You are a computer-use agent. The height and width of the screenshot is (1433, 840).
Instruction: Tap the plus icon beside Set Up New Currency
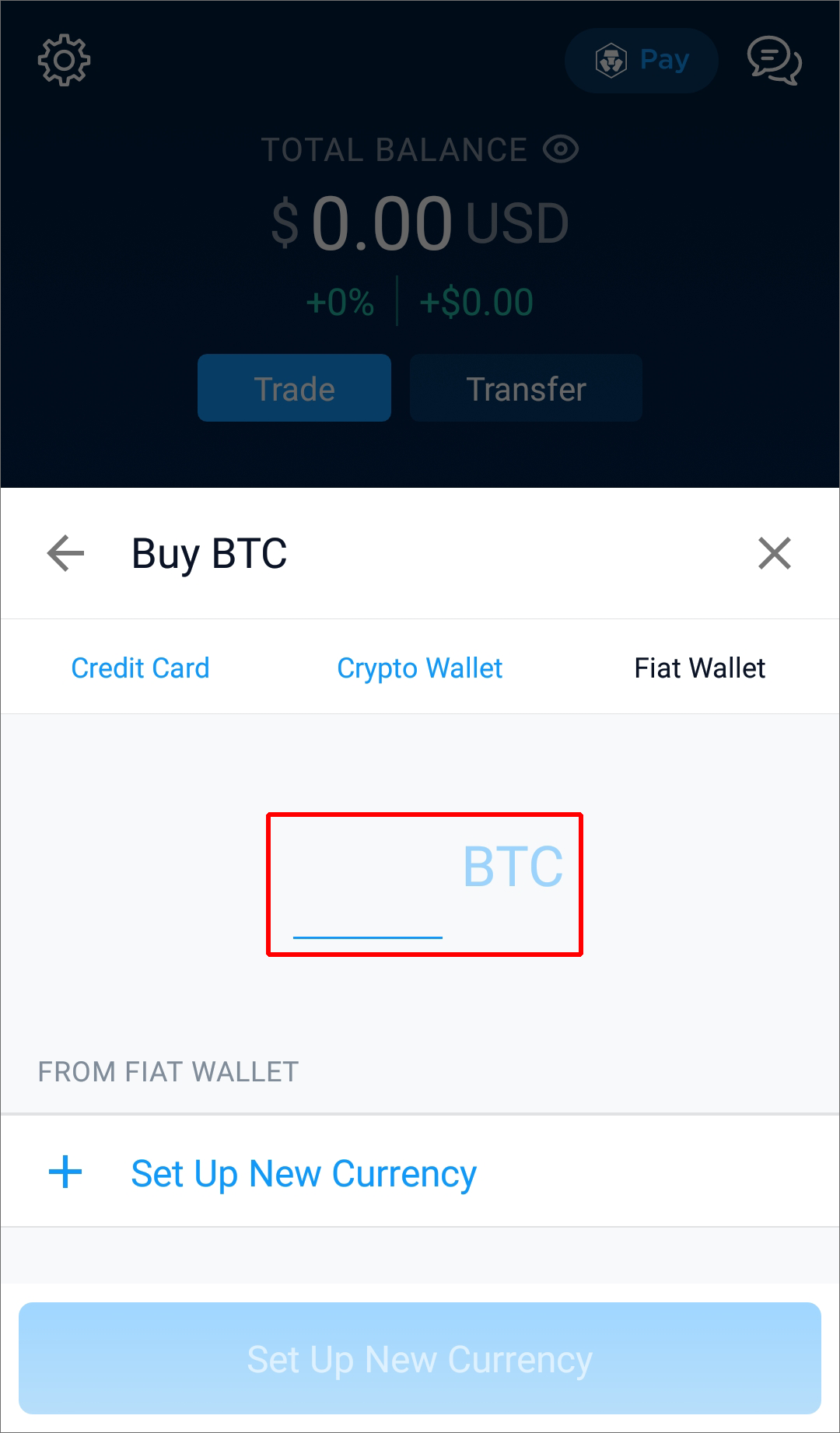[x=65, y=1172]
